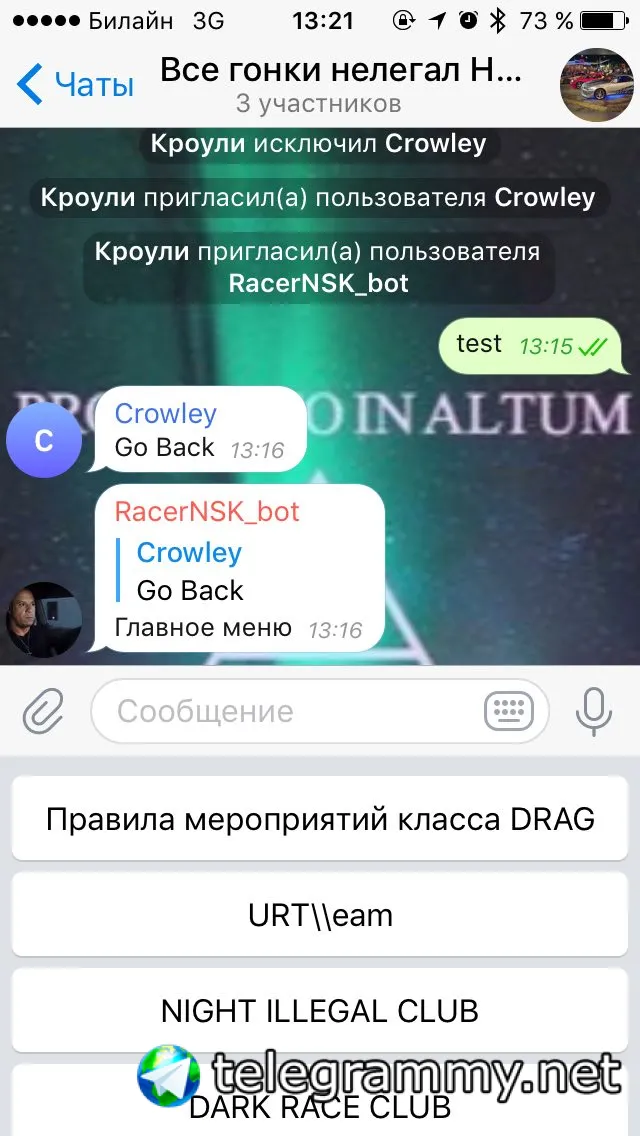Open the group avatar photo
The width and height of the screenshot is (640, 1136).
pyautogui.click(x=595, y=84)
